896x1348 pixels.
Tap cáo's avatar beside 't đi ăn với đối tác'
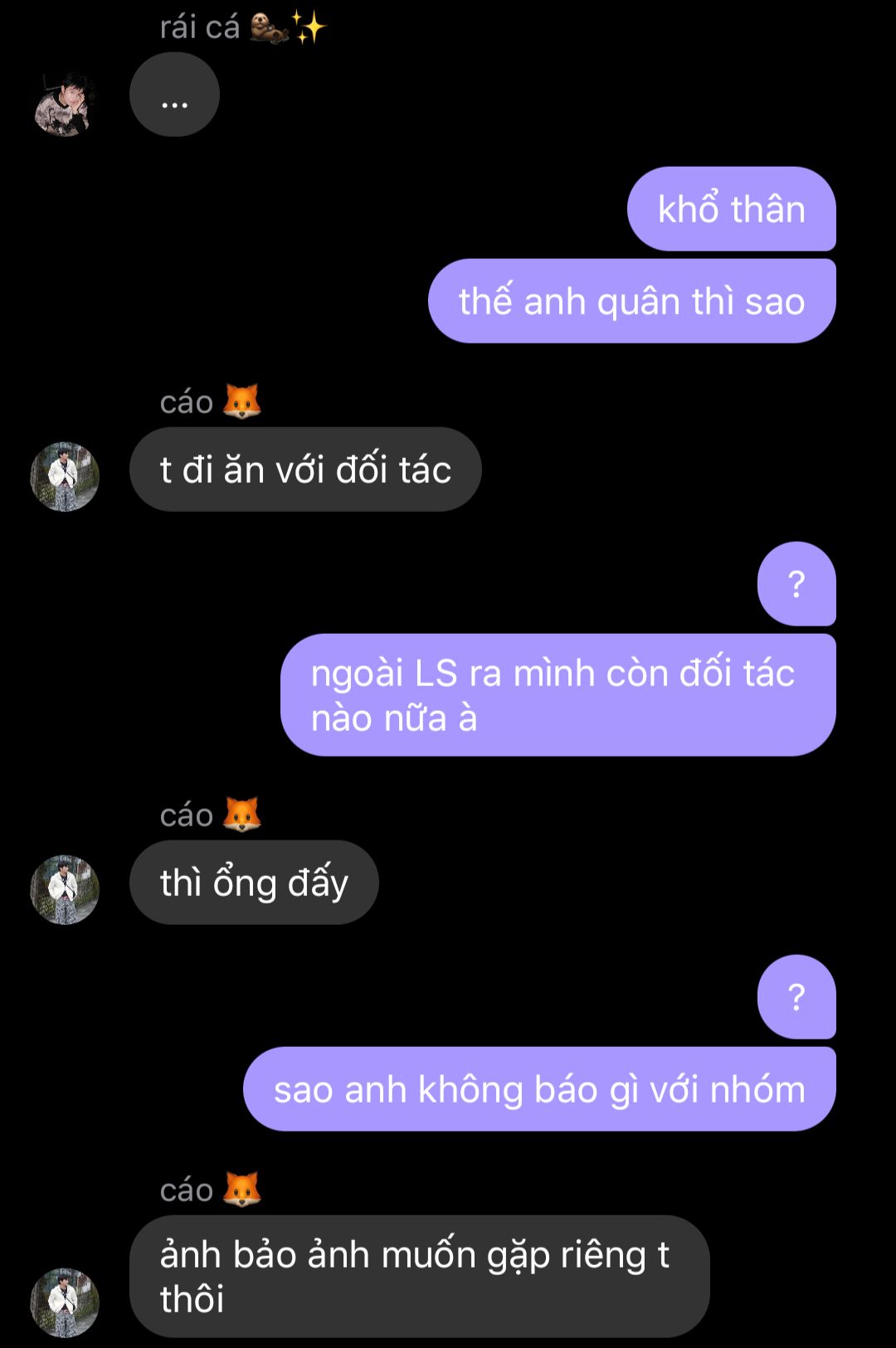(65, 476)
